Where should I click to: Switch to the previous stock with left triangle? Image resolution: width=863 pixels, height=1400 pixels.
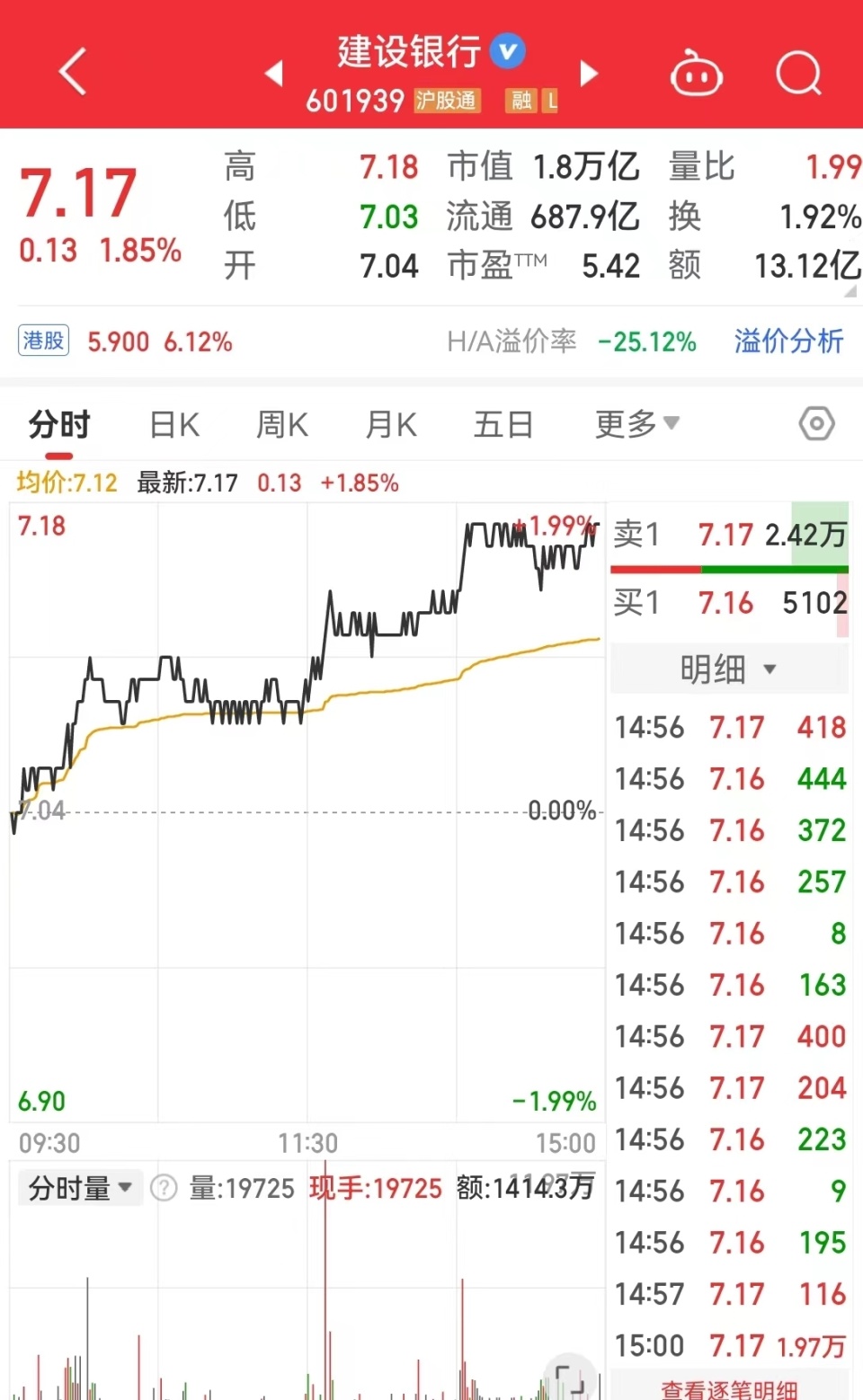click(274, 74)
